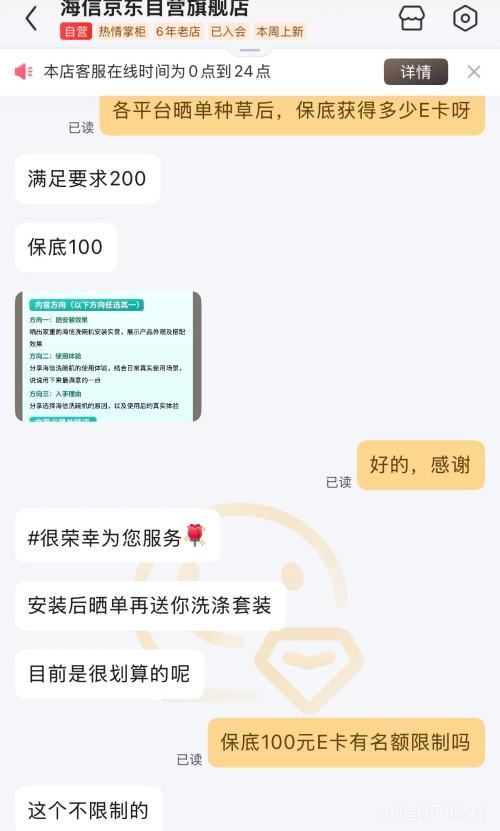Open chat settings hexagon icon
500x831 pixels.
465,17
